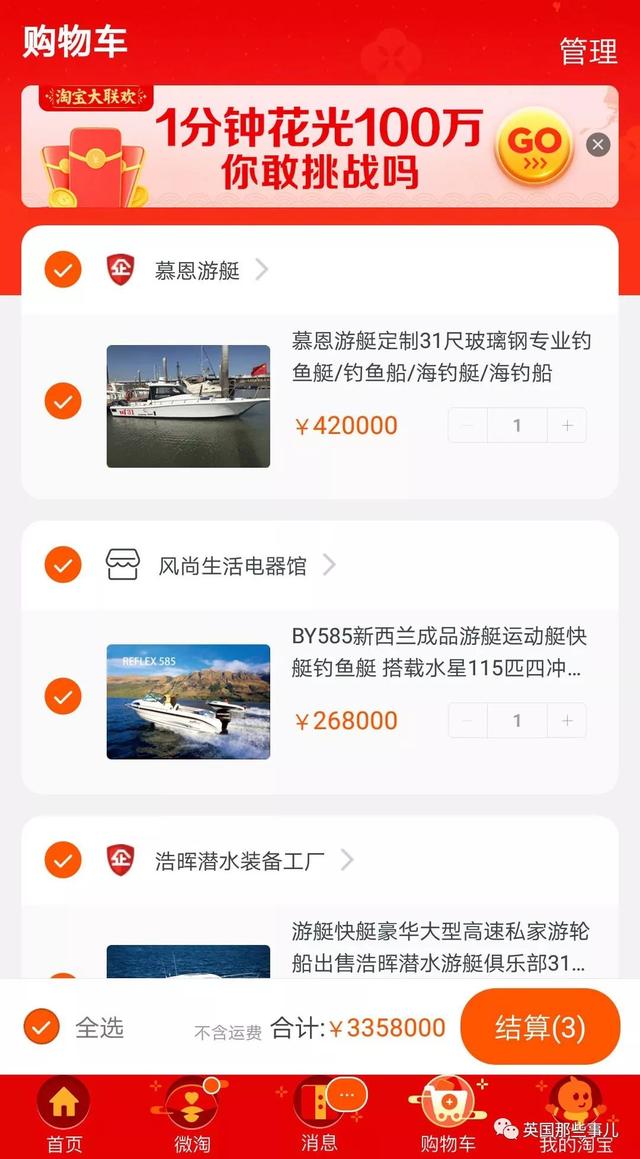Uncheck the 慕恩游艇 shop checkbox

[x=63, y=270]
